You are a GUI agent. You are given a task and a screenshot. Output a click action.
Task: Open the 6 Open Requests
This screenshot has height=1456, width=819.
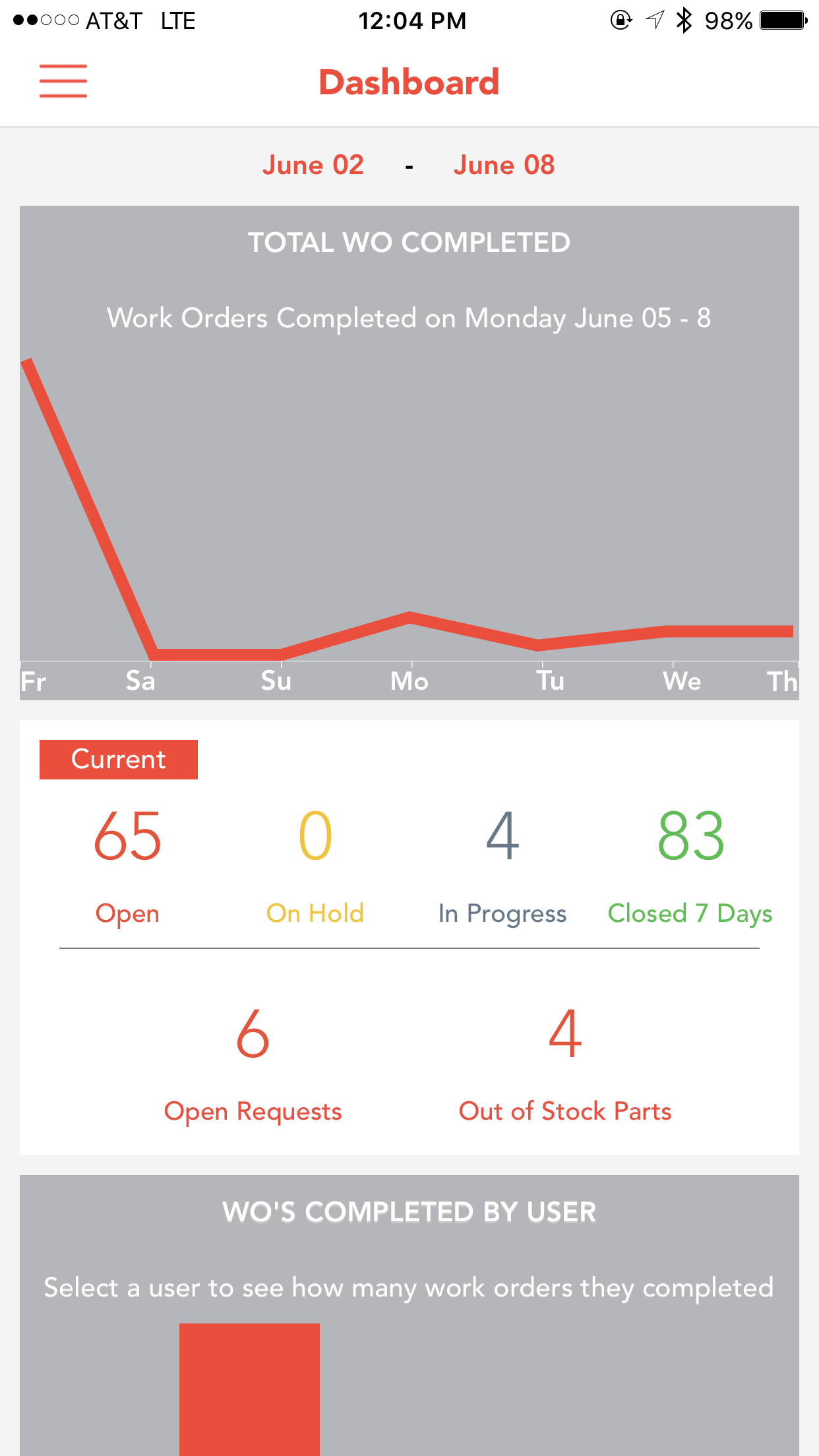pos(253,1063)
